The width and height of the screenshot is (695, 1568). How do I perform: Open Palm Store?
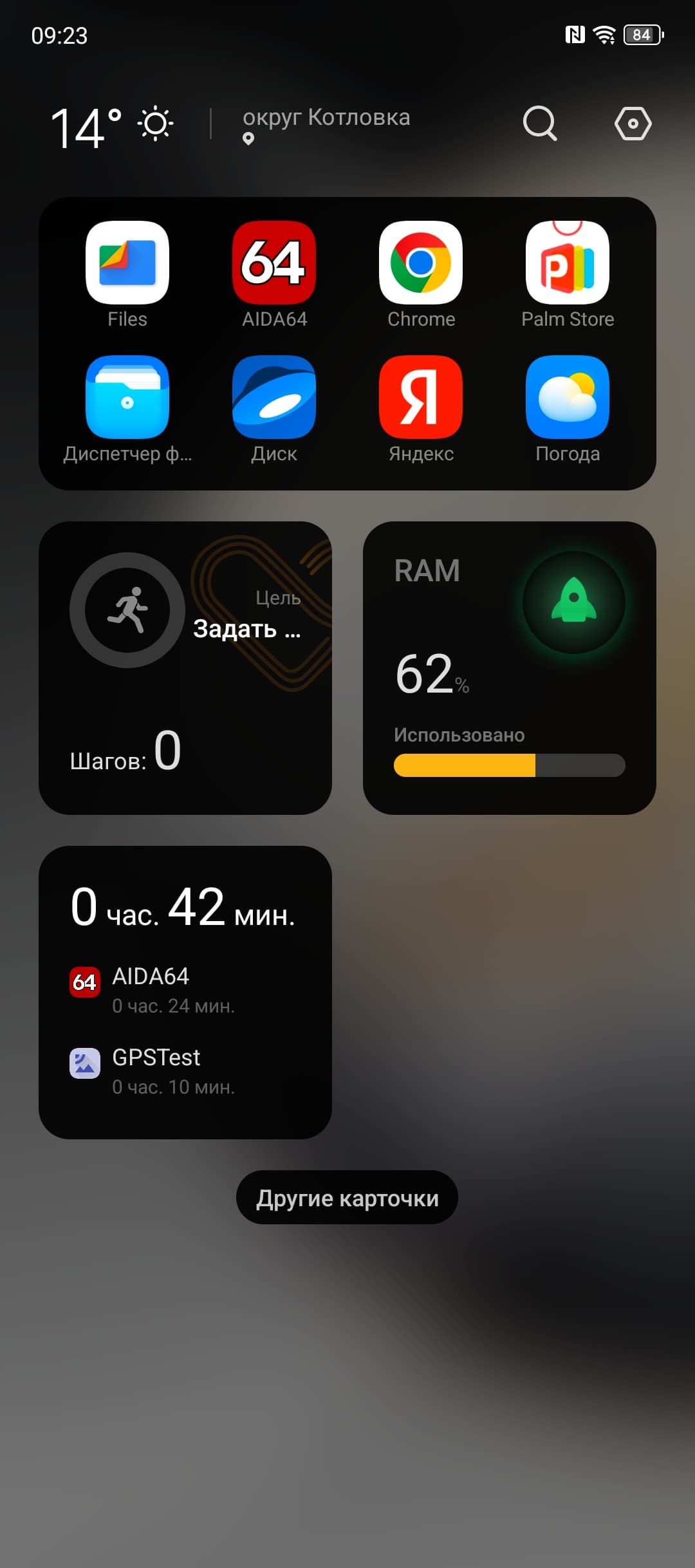coord(567,263)
